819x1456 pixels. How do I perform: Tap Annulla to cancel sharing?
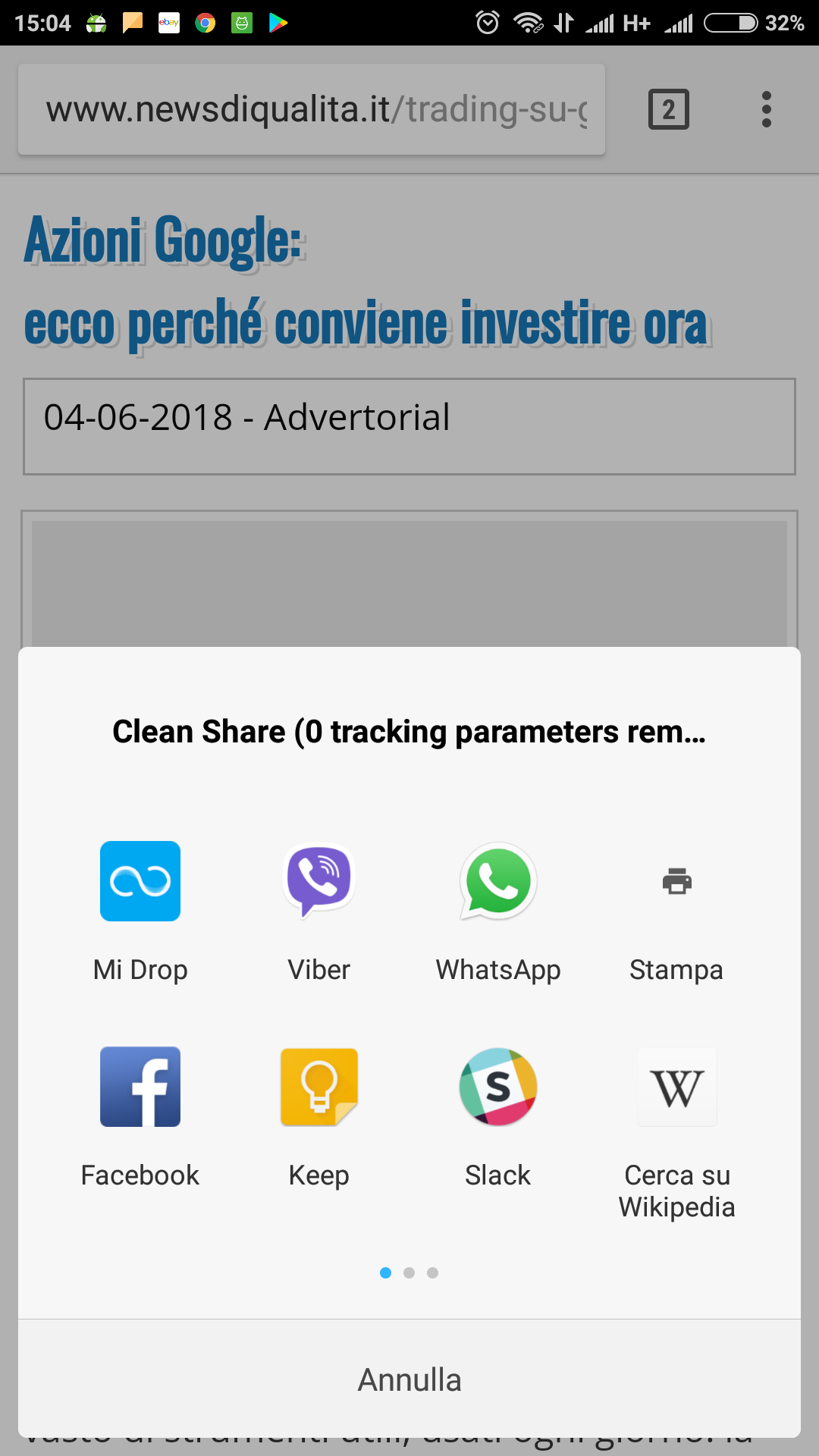click(x=409, y=1379)
